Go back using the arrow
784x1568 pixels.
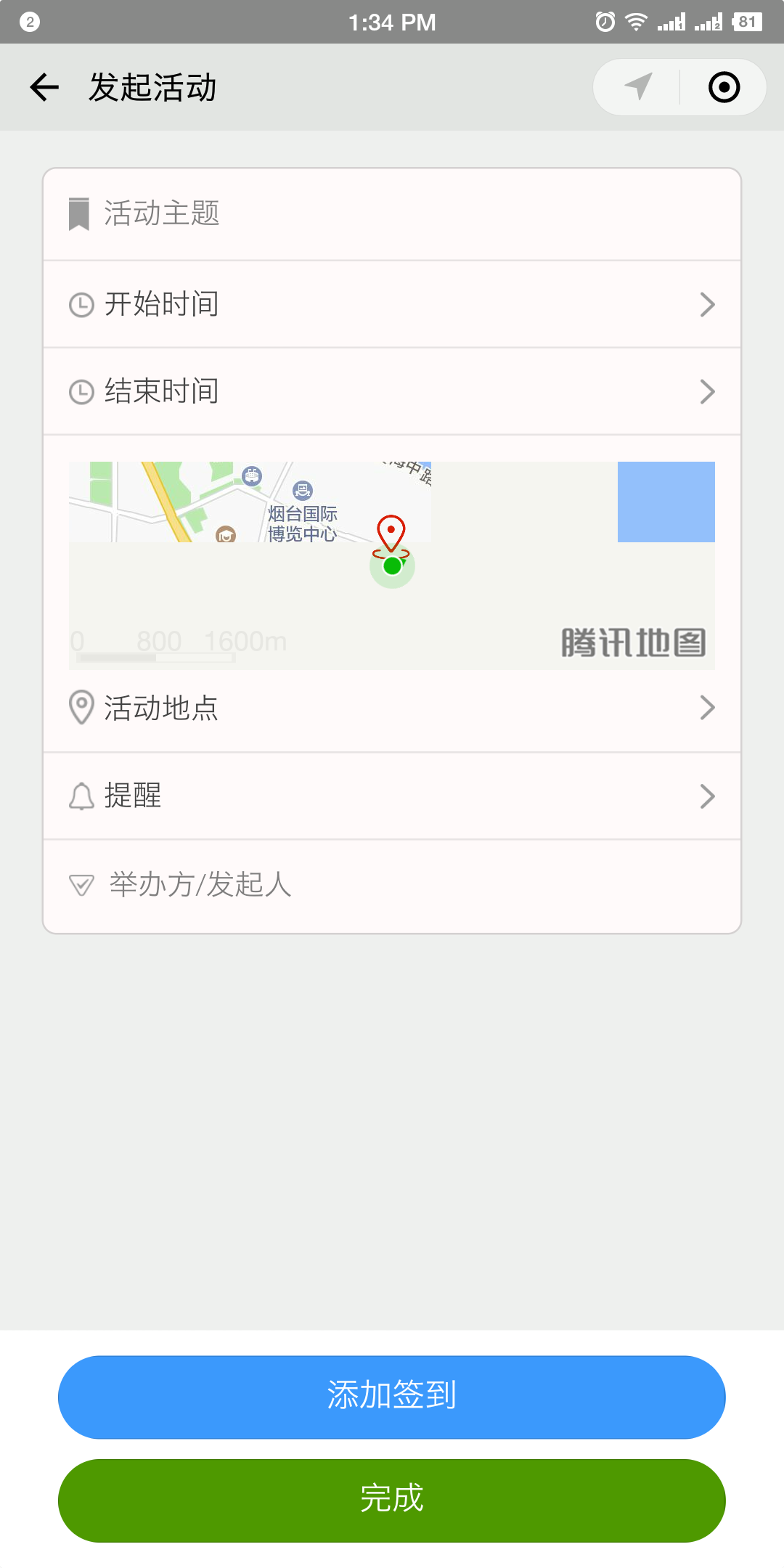coord(44,87)
